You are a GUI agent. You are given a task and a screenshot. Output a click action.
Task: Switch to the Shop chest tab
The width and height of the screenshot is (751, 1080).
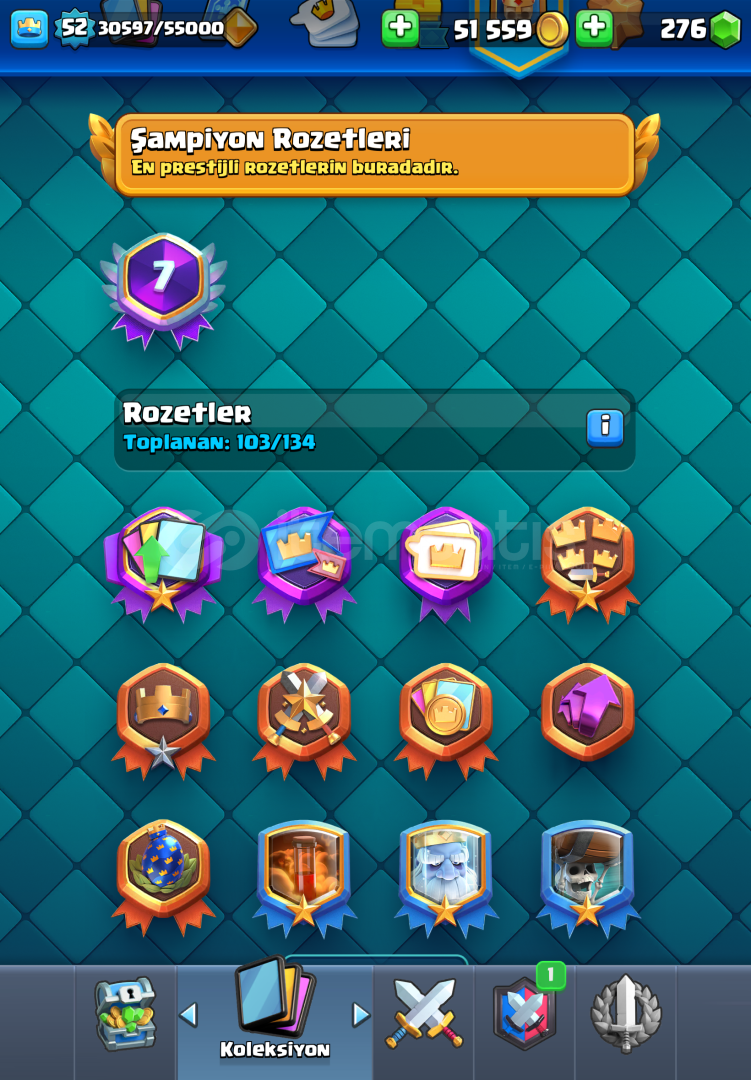(126, 1013)
